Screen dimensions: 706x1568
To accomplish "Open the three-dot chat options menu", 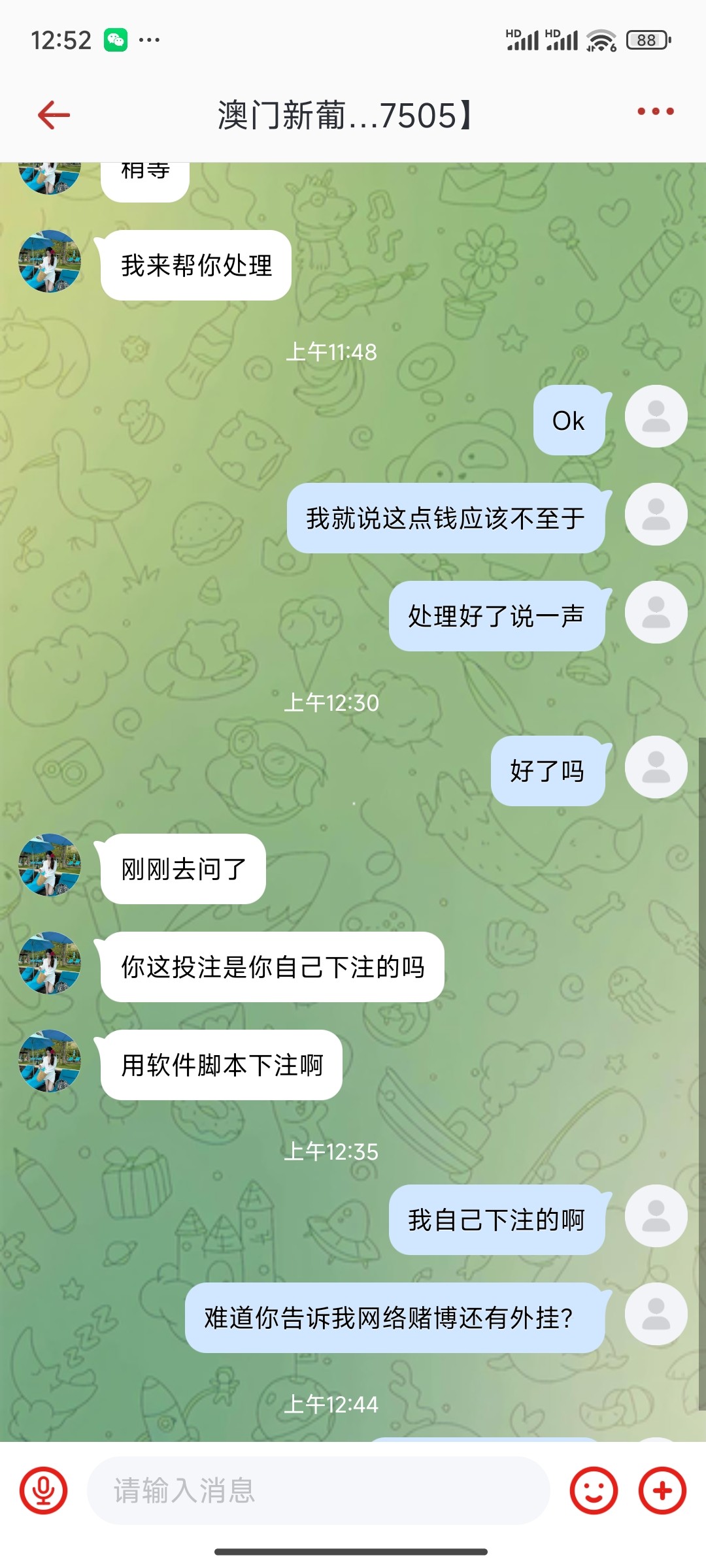I will point(656,112).
